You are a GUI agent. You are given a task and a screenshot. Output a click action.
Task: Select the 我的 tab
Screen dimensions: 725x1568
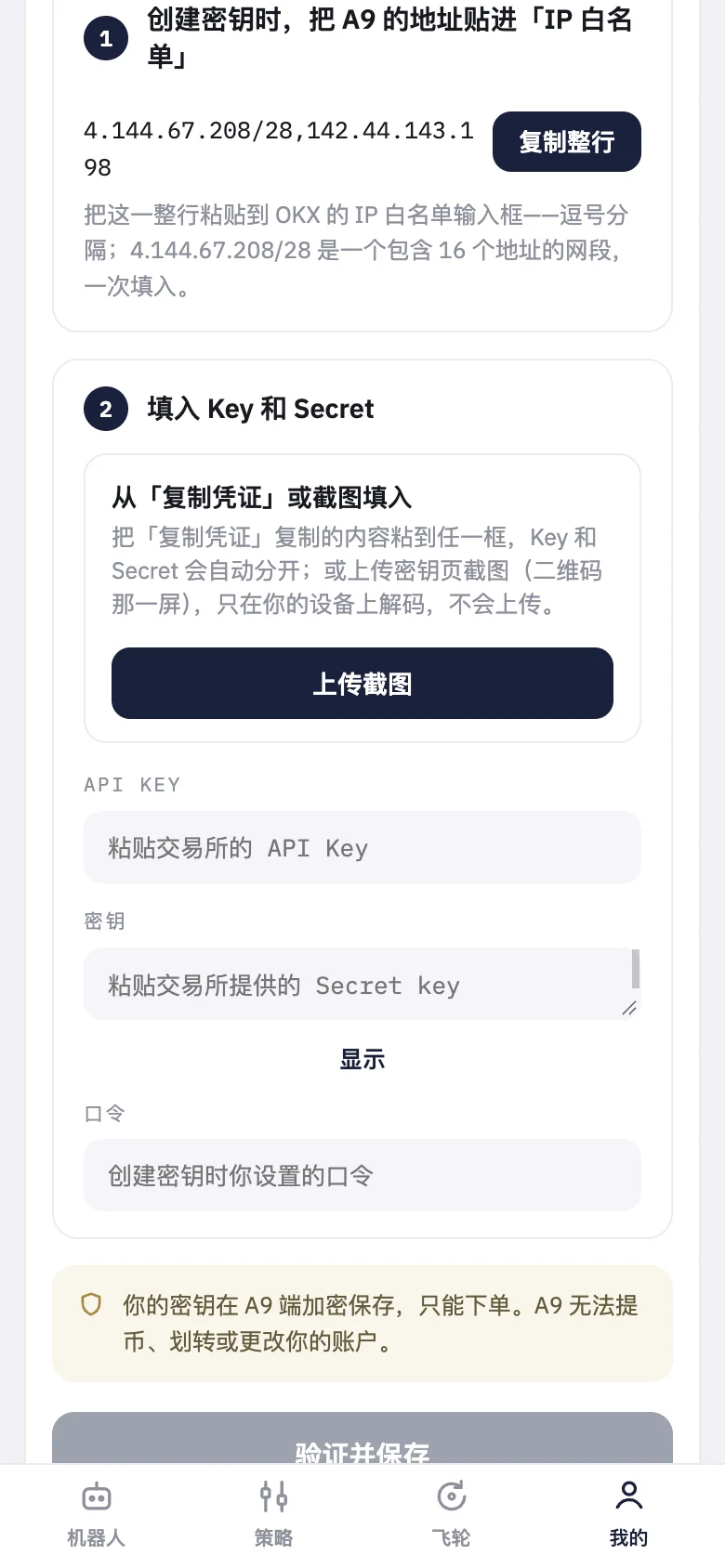click(x=628, y=1514)
